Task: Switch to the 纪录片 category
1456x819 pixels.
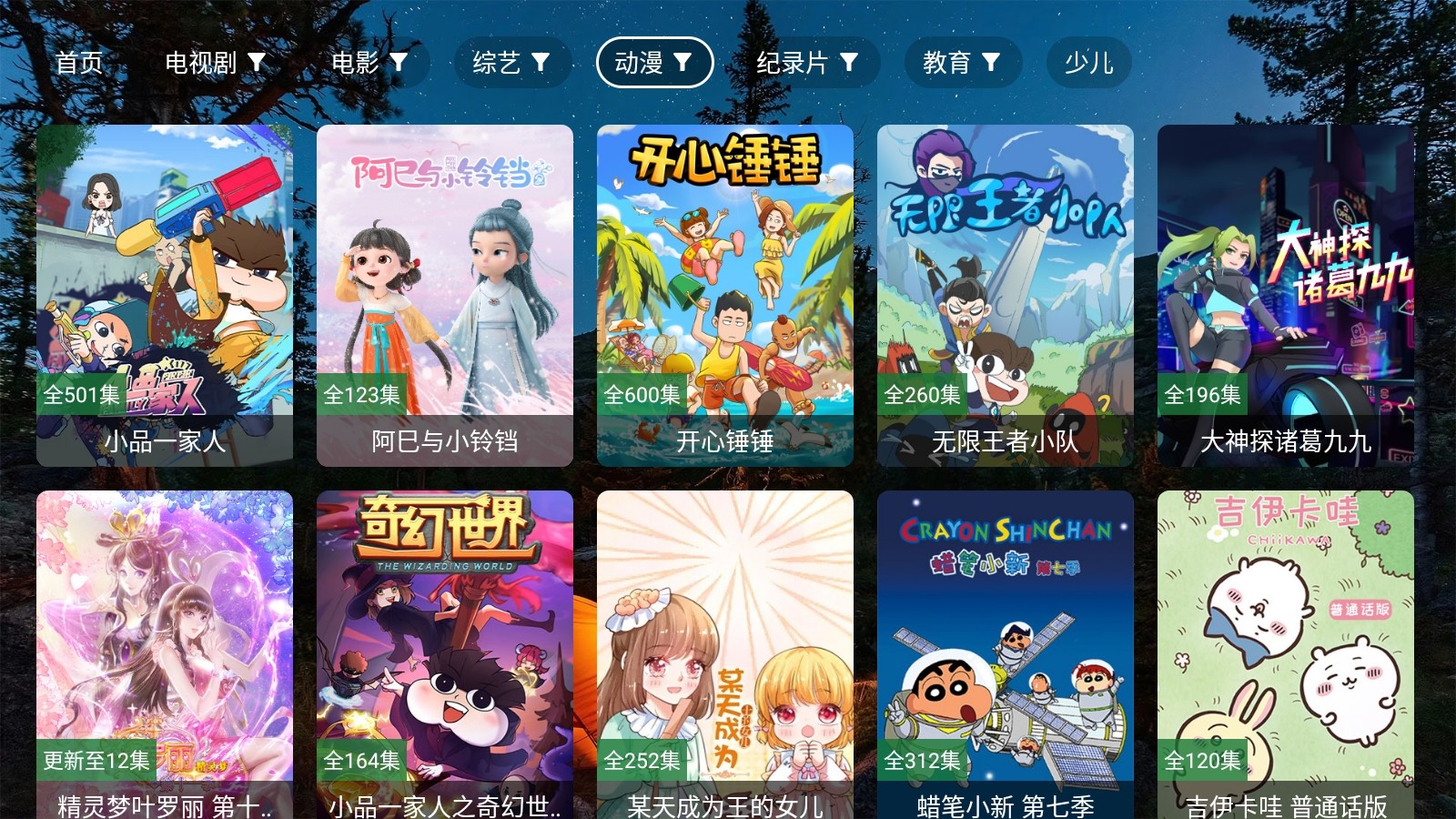Action: tap(806, 63)
